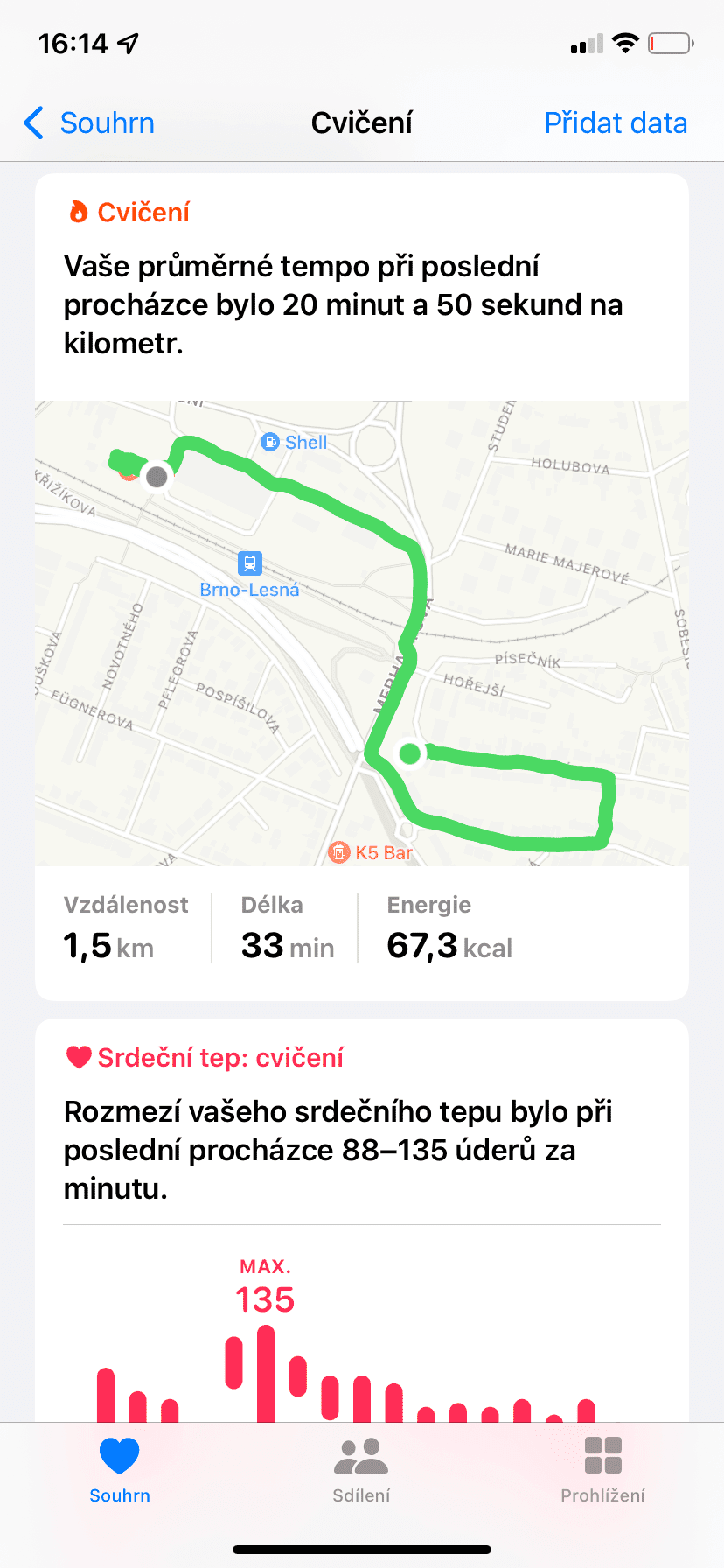Switch to the Sdílení tab
724x1568 pixels.
361,1470
